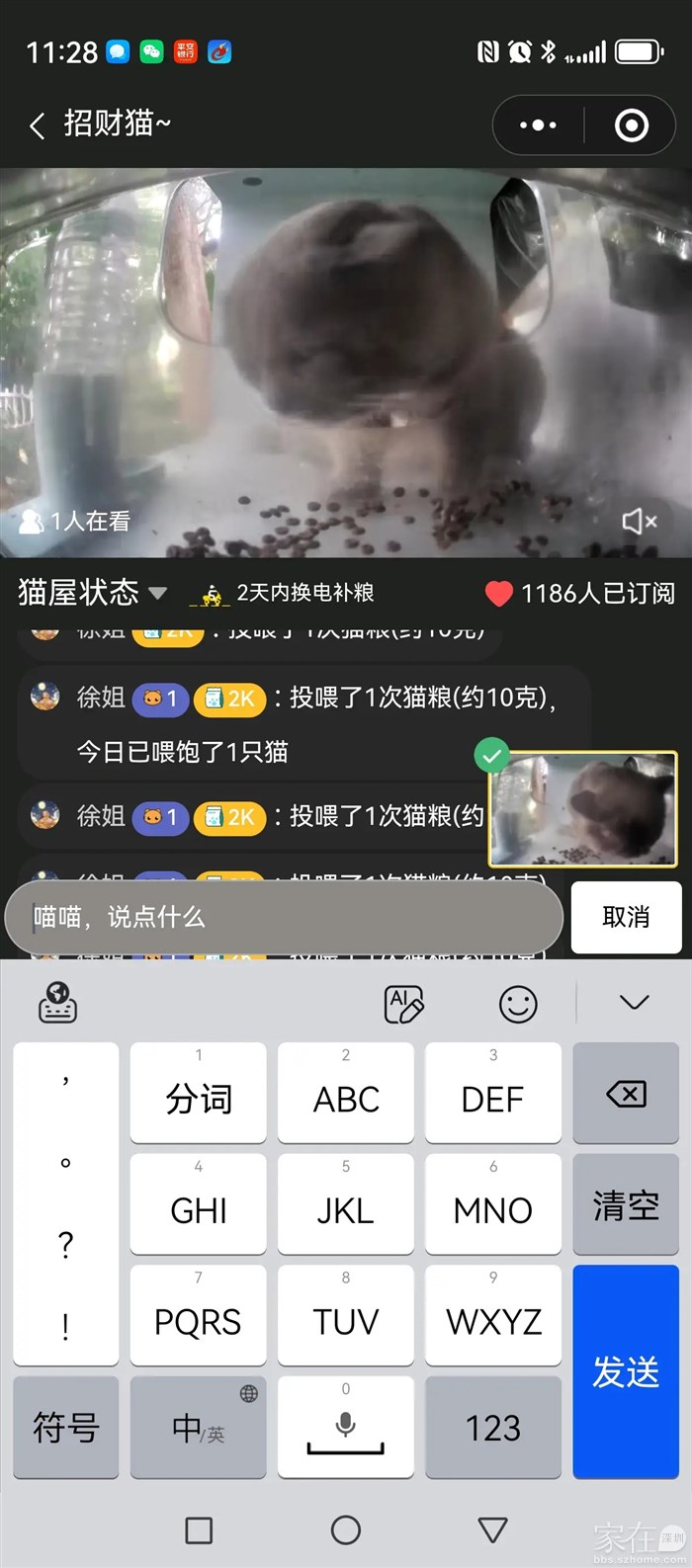Viewport: 692px width, 1568px height.
Task: Tap the space and voice input key
Action: [x=345, y=1428]
